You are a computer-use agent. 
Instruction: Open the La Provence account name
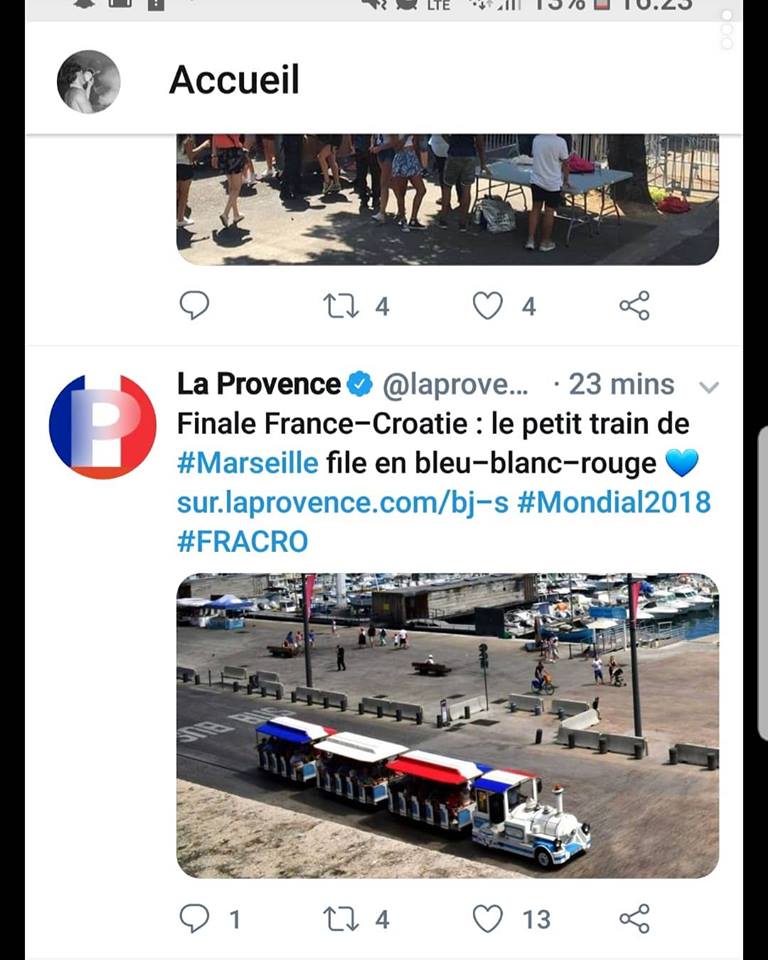coord(259,384)
